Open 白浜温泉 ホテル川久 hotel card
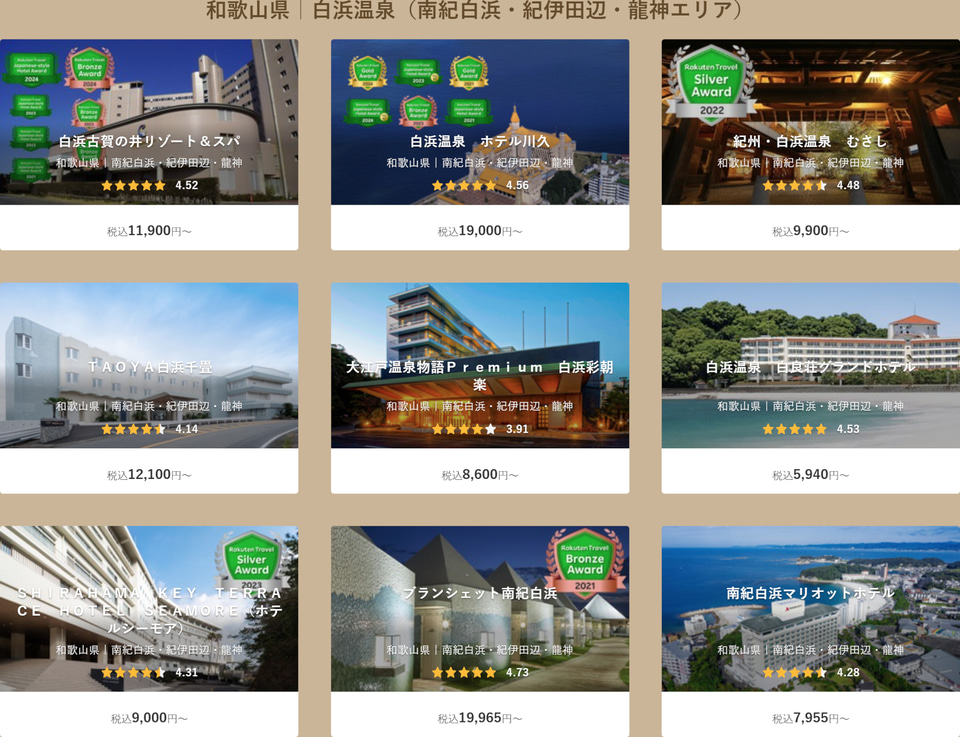This screenshot has width=960, height=737. coord(480,143)
